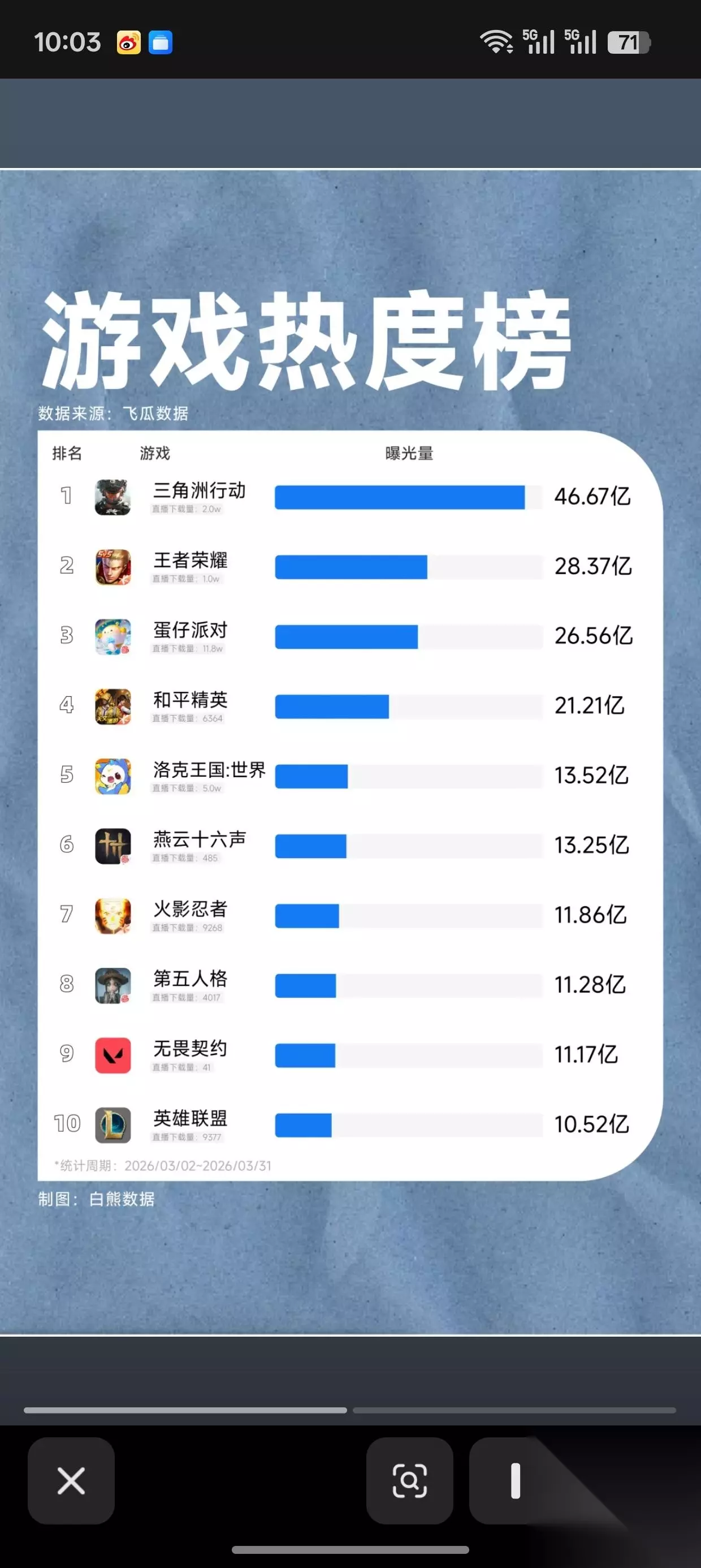This screenshot has height=1568, width=701.
Task: Open the game ranking image
Action: point(350,752)
